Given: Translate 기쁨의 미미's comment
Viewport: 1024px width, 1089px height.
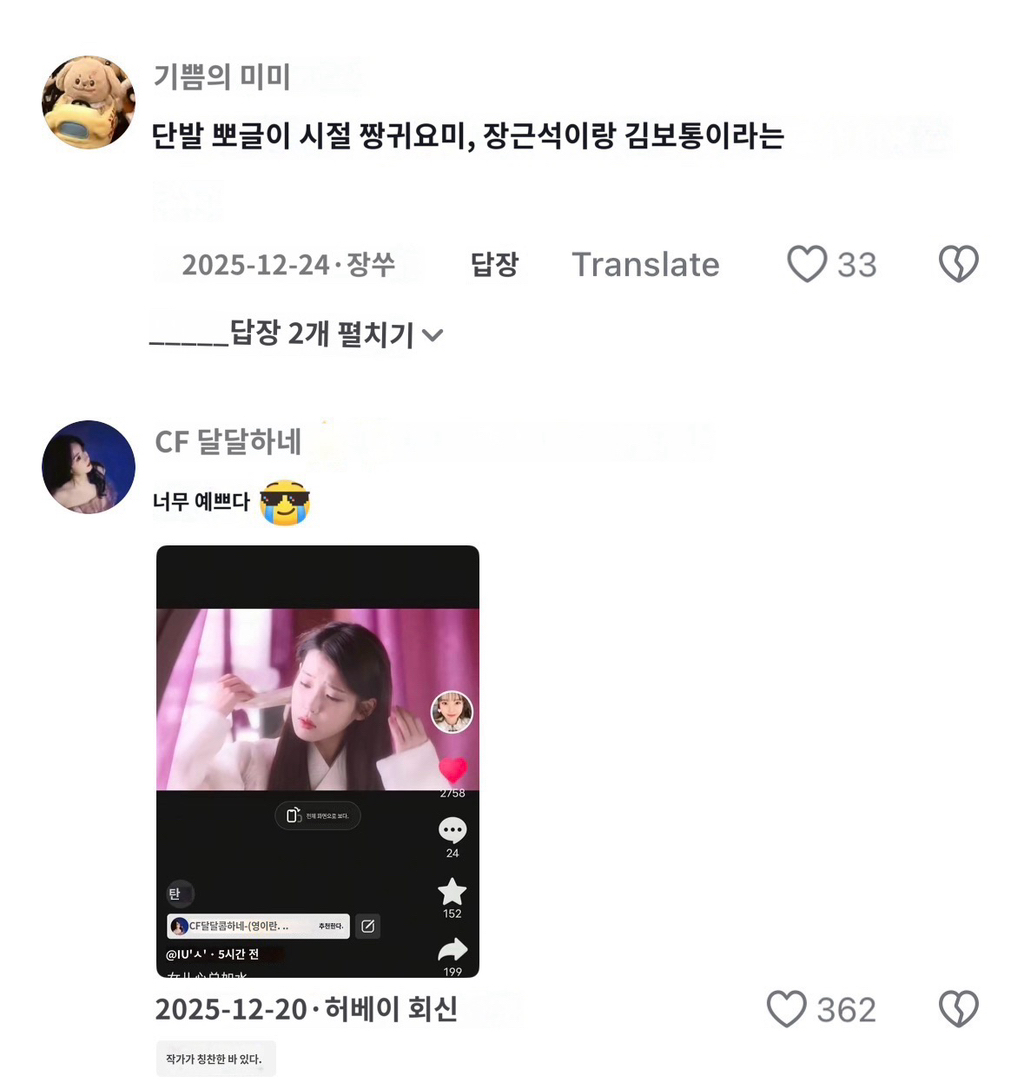Looking at the screenshot, I should (645, 264).
